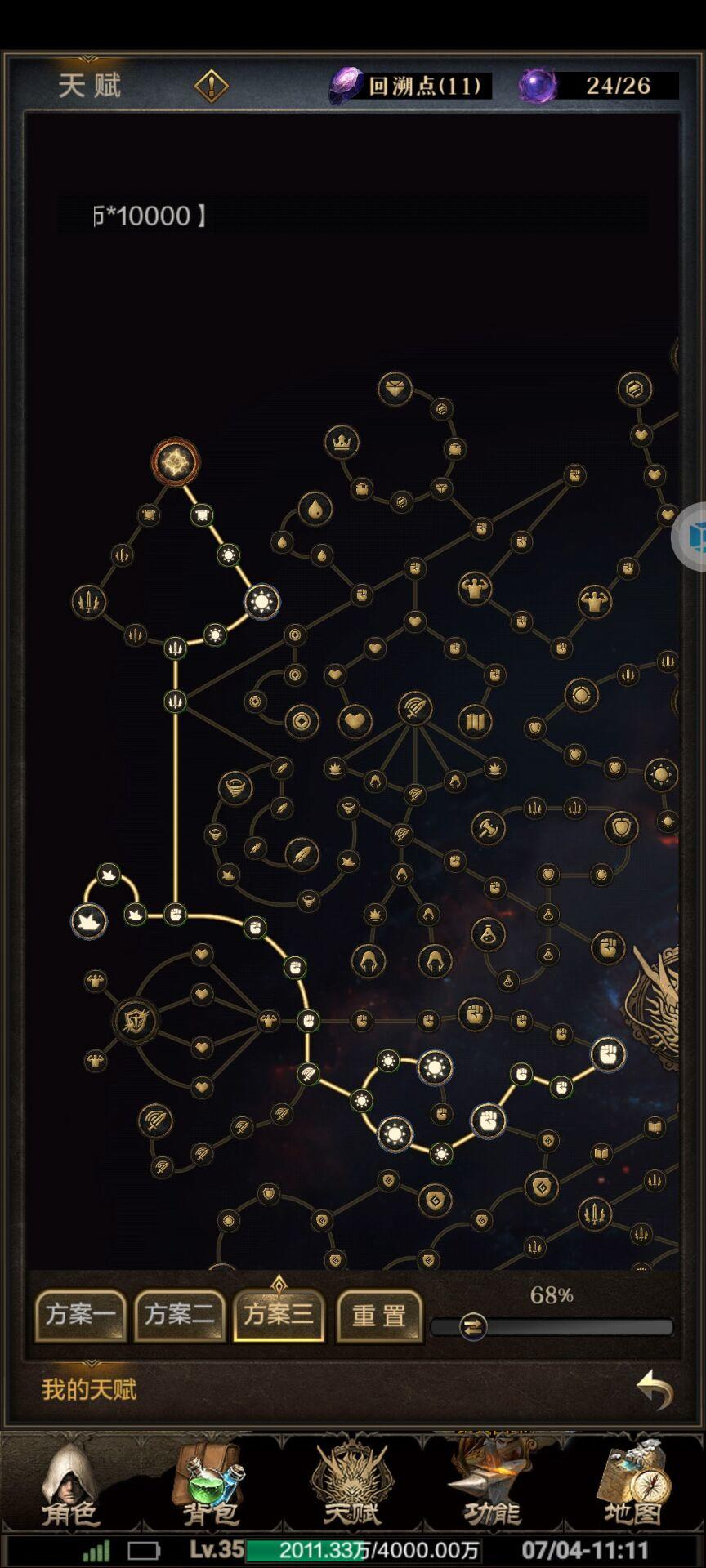This screenshot has width=706, height=1568.
Task: Select plan 方案三
Action: 279,1314
